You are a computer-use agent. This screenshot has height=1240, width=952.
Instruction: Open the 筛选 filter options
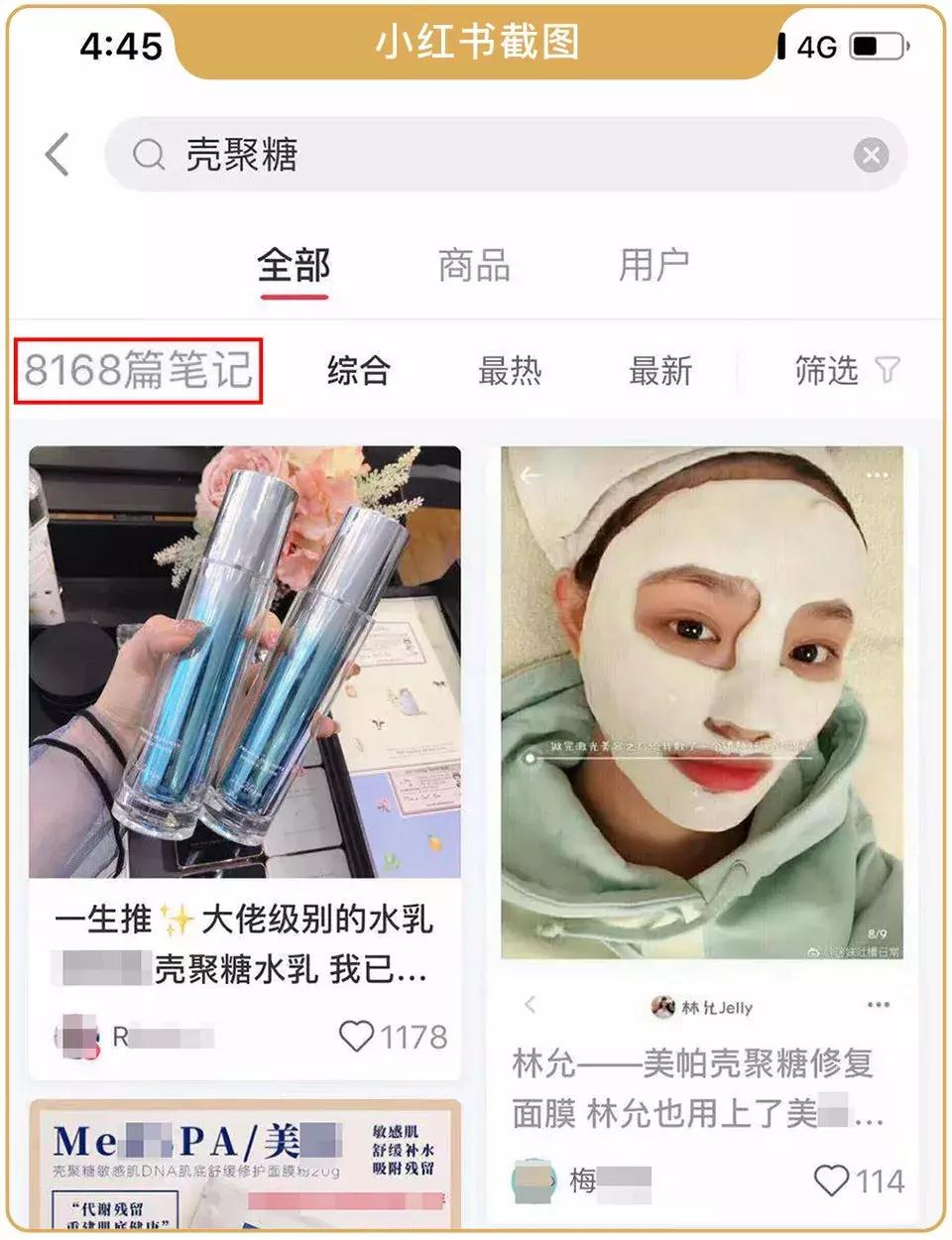pos(845,371)
